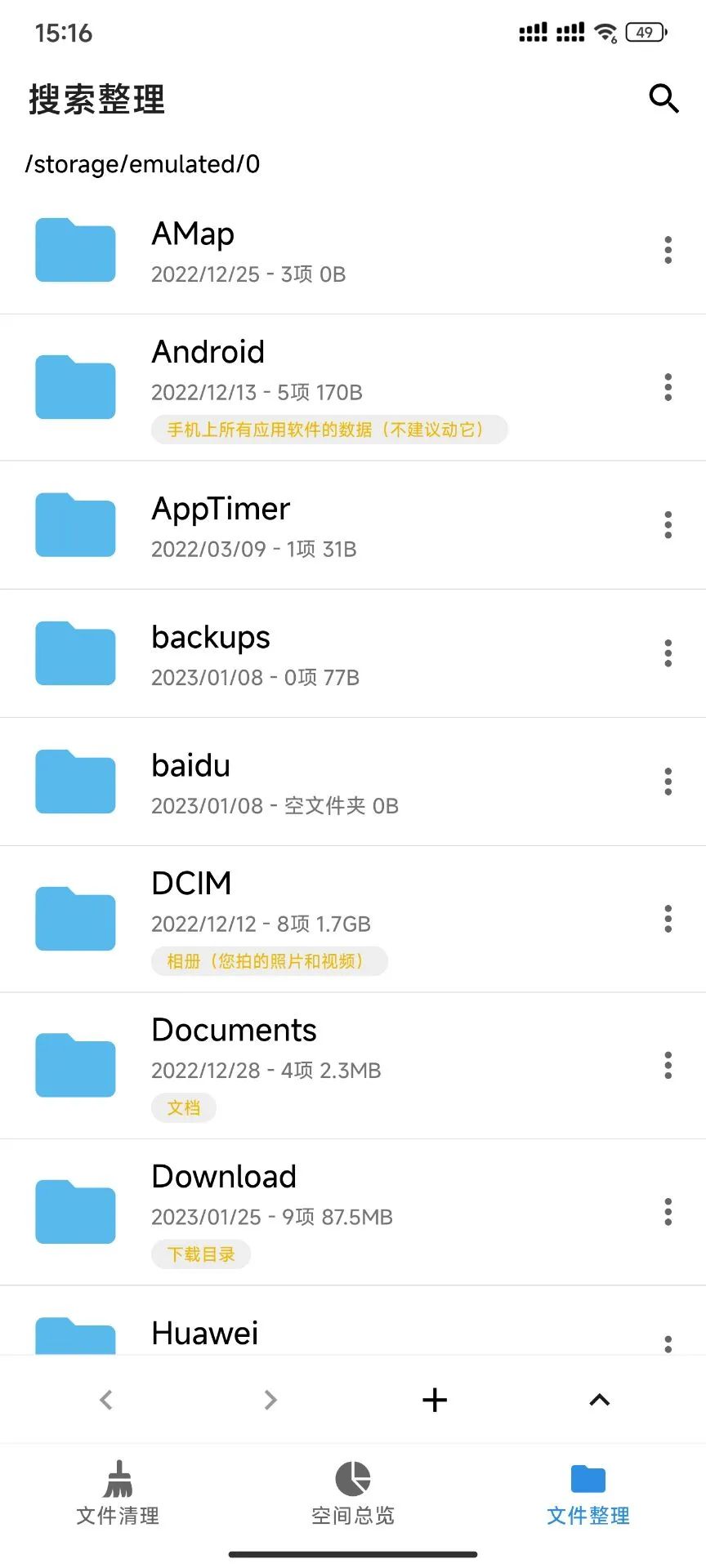This screenshot has height=1568, width=706.
Task: Show the overflow menu for Android folder
Action: pos(668,387)
